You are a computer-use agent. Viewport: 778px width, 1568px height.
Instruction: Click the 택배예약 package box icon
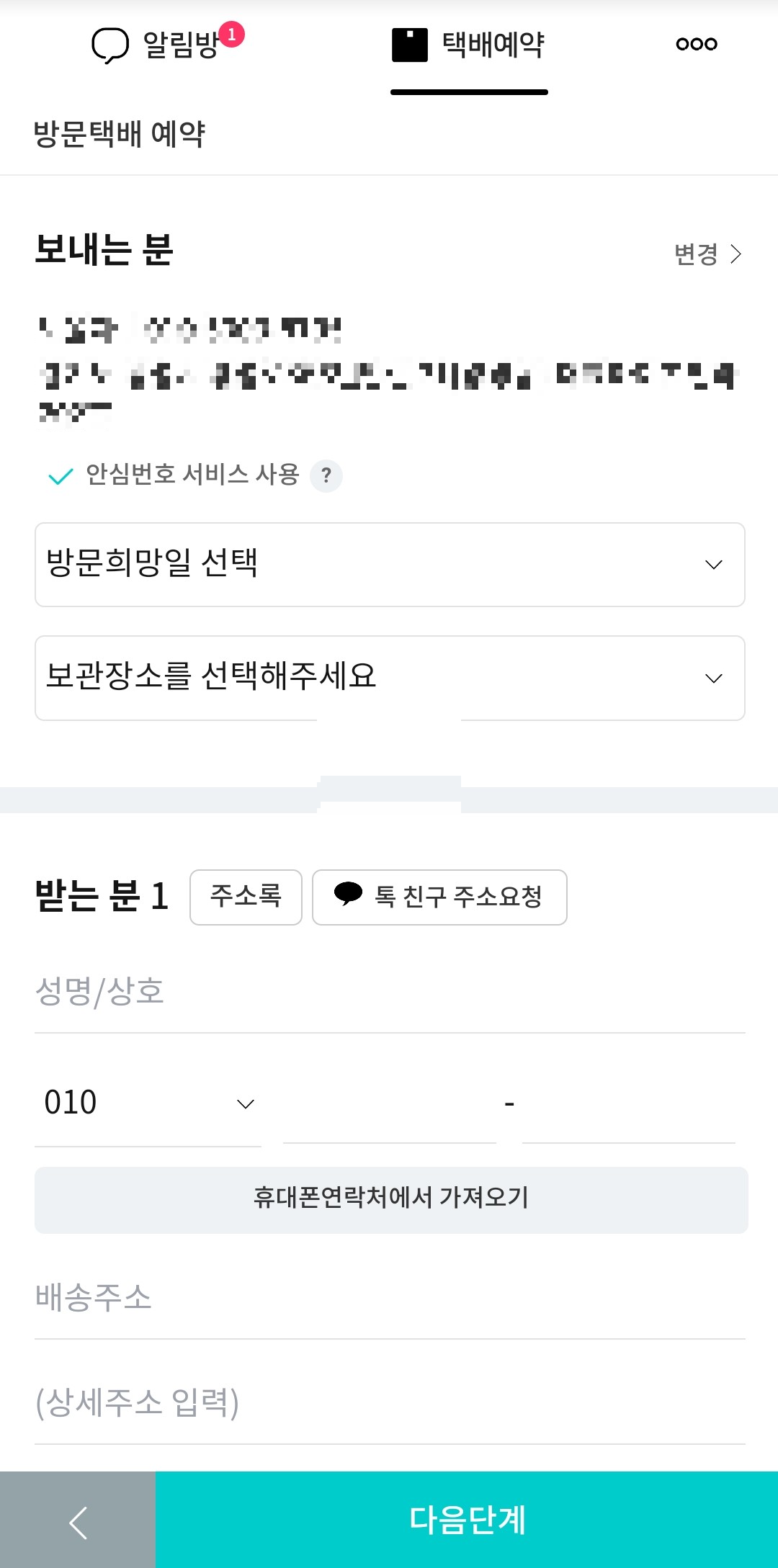coord(410,43)
